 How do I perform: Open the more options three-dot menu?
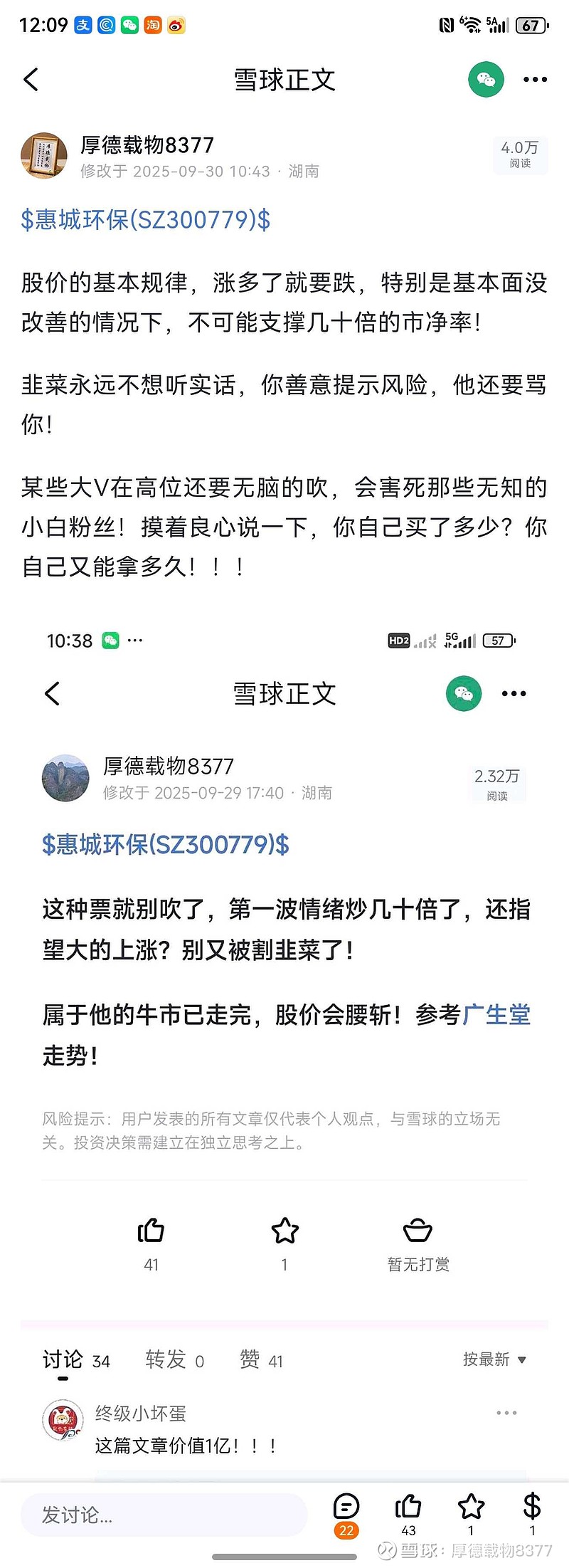point(534,80)
